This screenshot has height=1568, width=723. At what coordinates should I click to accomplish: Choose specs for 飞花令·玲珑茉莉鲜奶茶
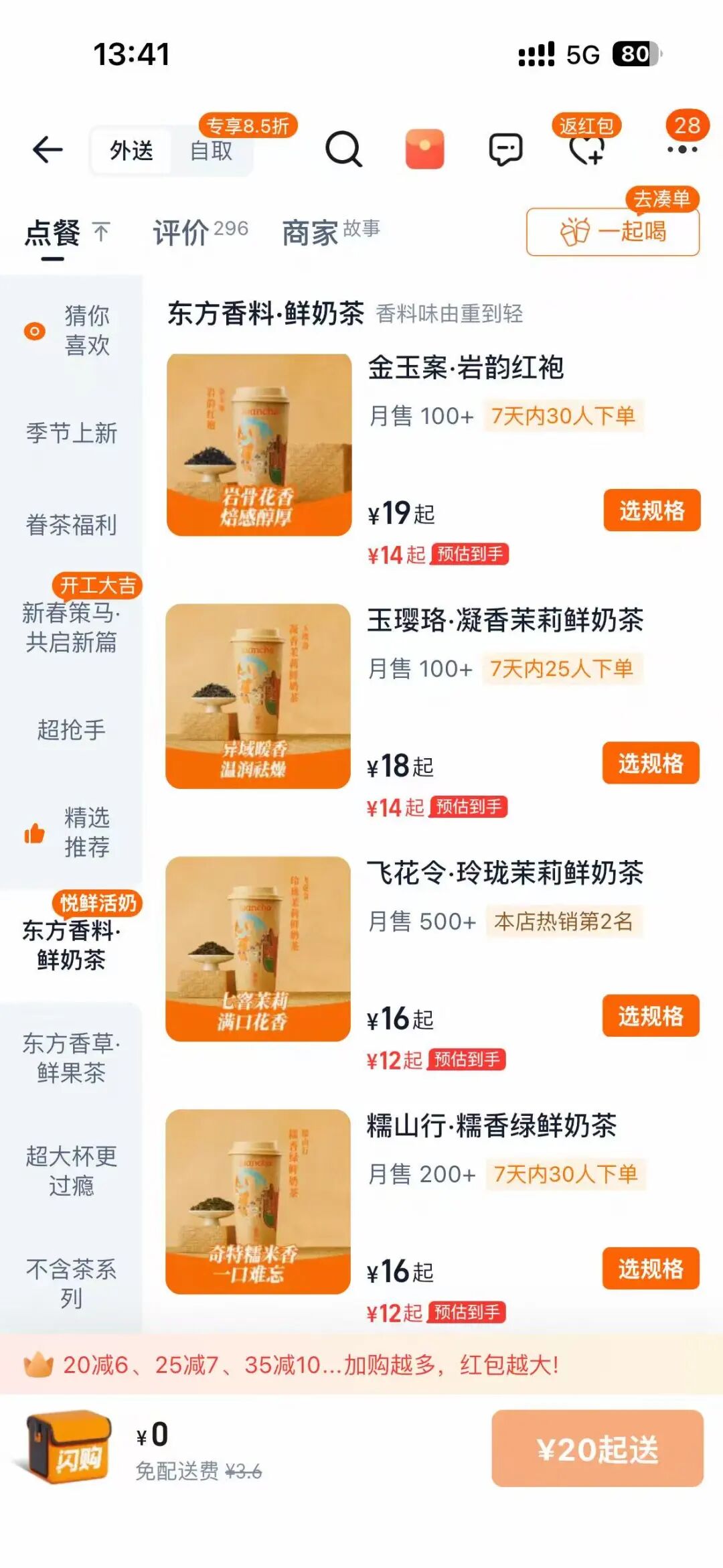coord(650,1016)
